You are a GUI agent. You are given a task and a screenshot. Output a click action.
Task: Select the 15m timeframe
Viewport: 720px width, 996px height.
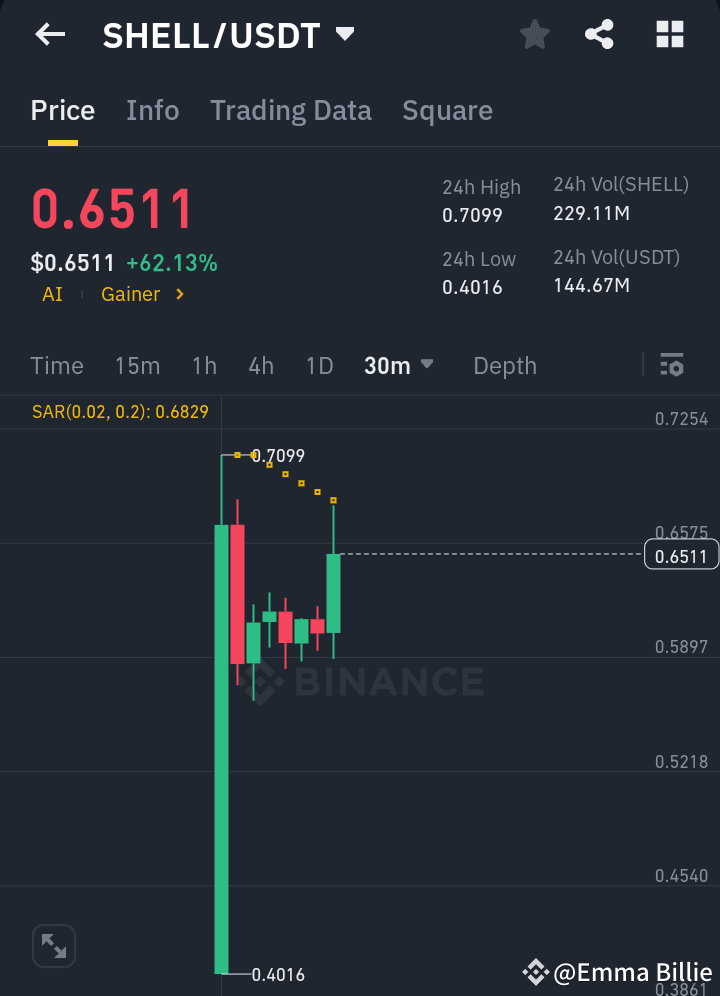point(137,366)
